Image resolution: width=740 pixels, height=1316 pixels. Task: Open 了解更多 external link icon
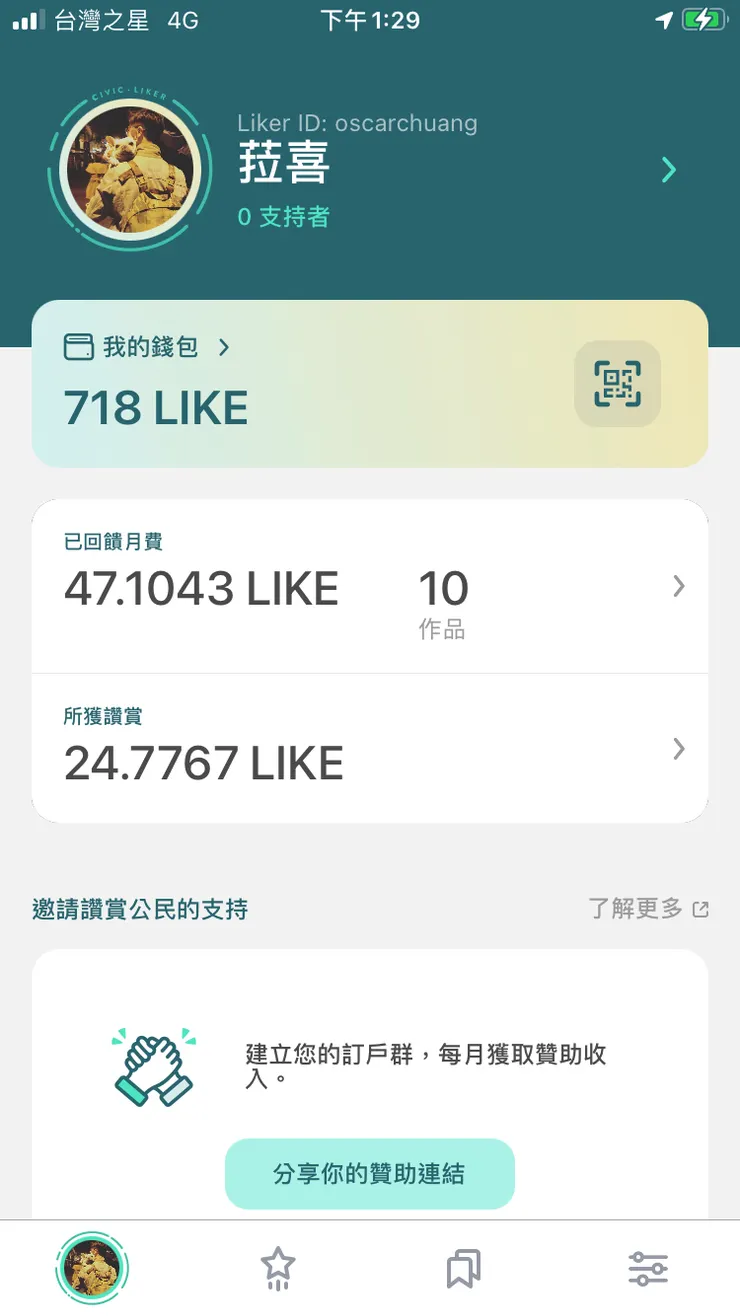click(x=702, y=909)
